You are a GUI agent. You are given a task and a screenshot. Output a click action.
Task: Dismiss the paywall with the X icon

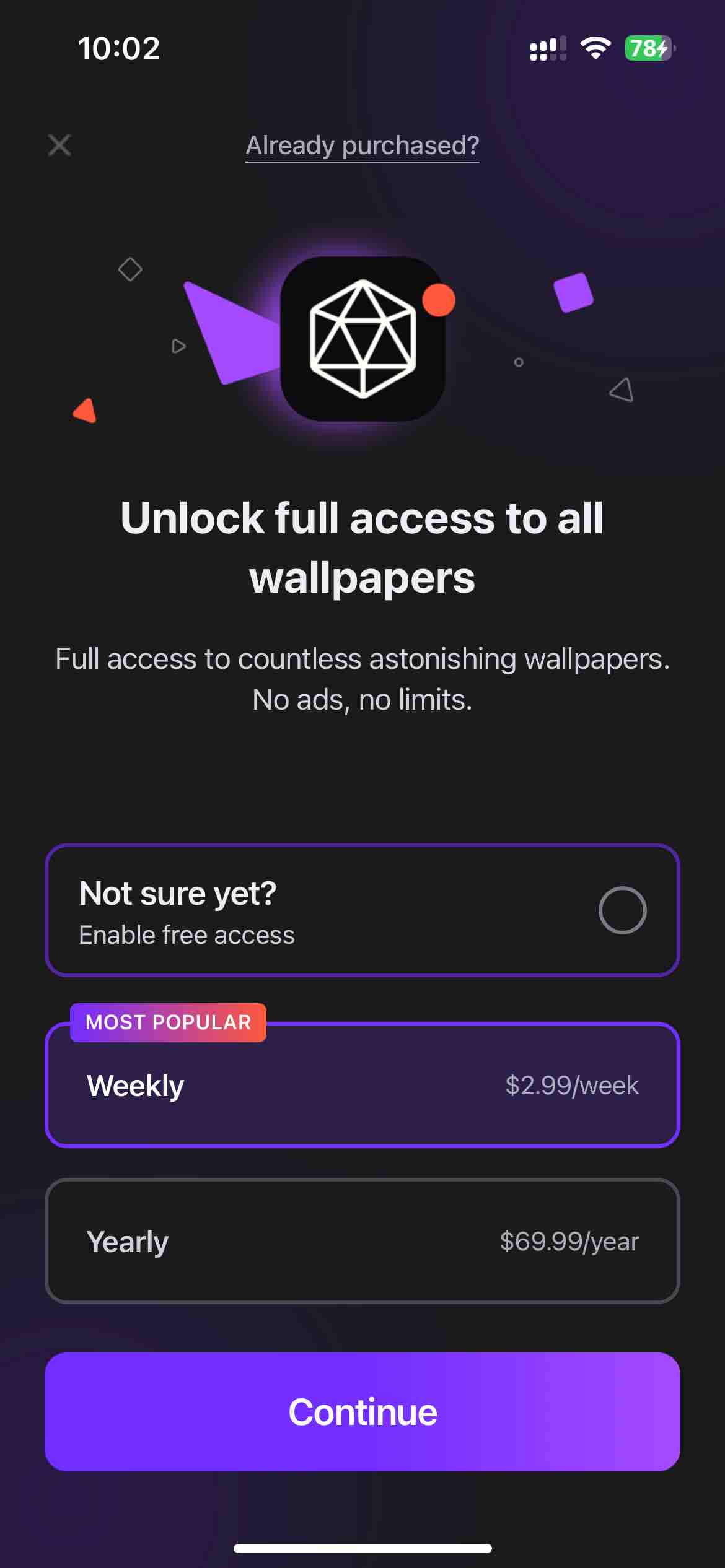(x=59, y=146)
